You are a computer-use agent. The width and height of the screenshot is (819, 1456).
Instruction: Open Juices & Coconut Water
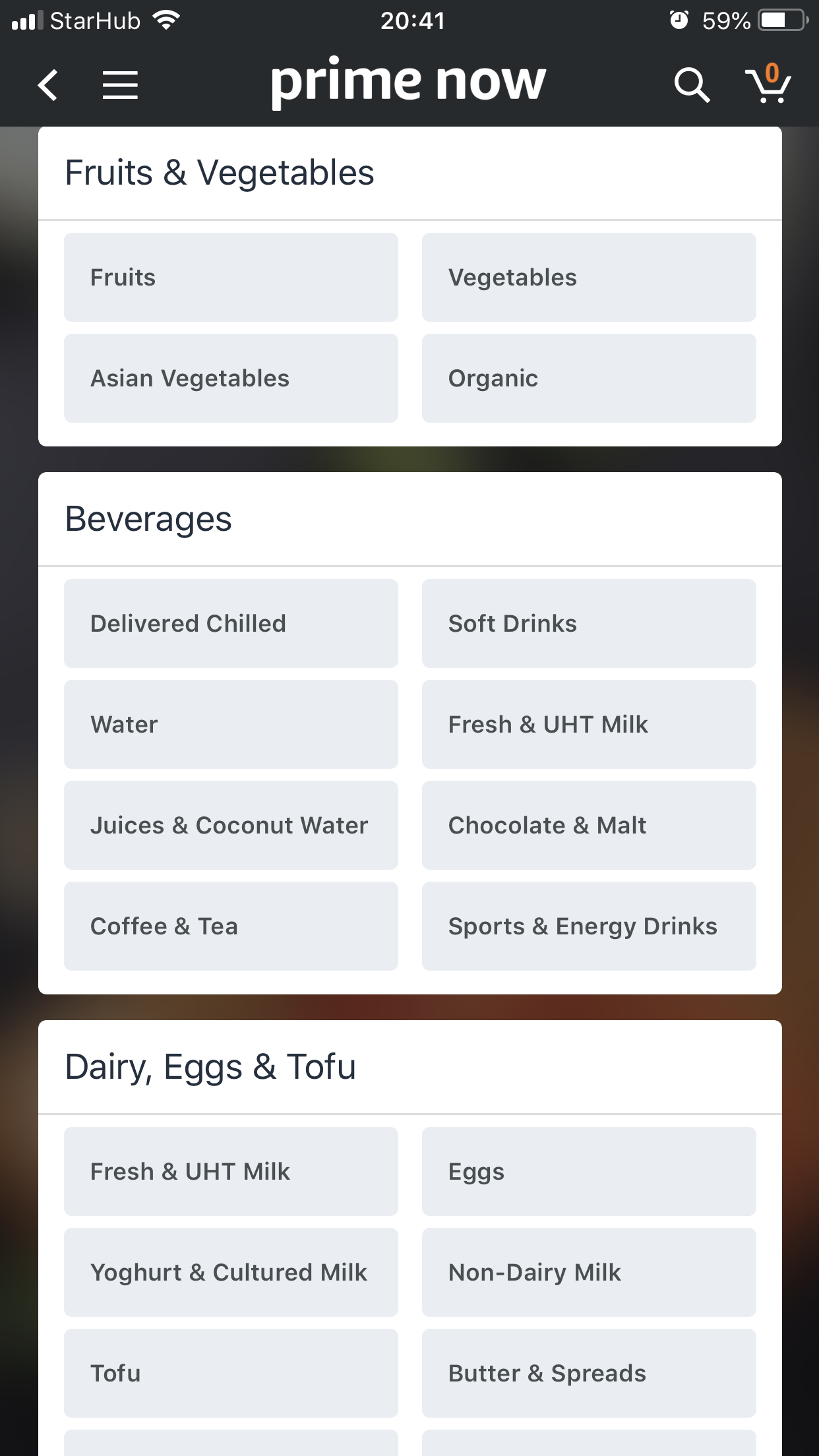pyautogui.click(x=231, y=825)
